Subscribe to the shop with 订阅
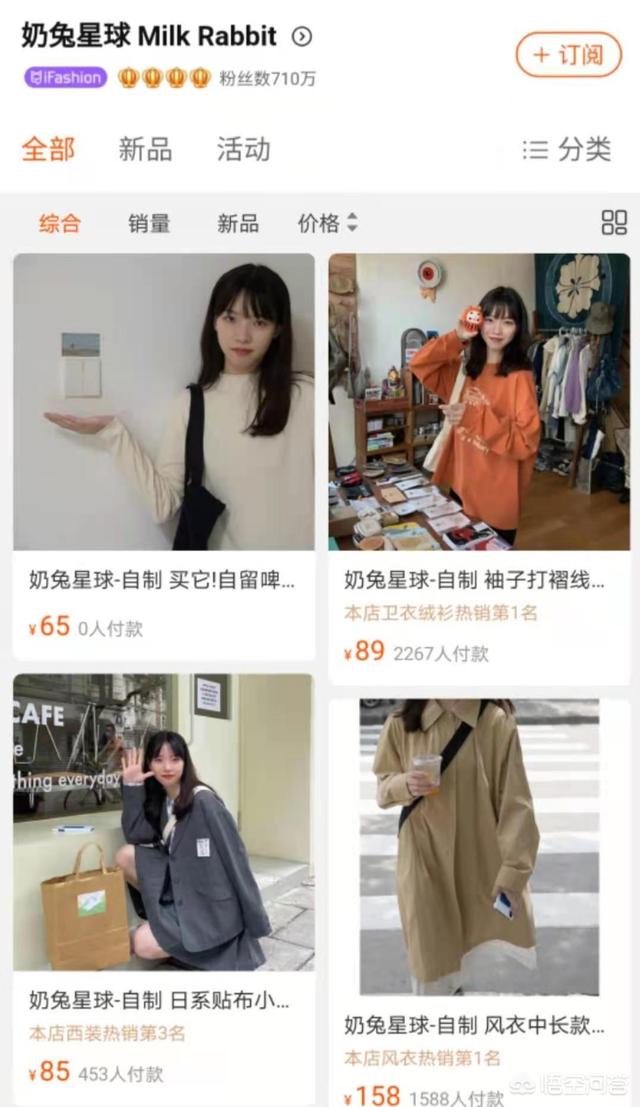Image resolution: width=640 pixels, height=1107 pixels. pos(568,54)
